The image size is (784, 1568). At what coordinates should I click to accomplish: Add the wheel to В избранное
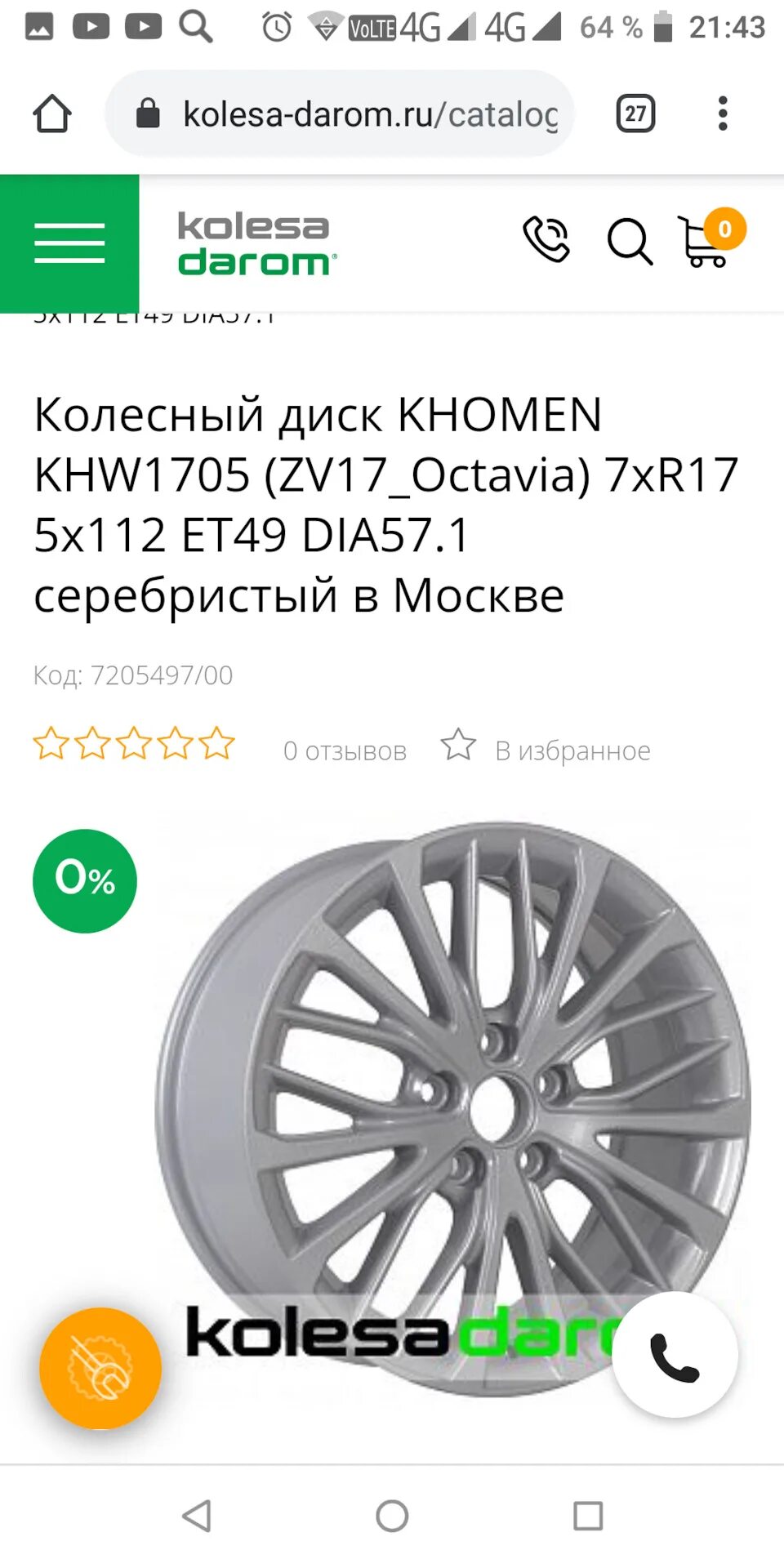point(547,749)
